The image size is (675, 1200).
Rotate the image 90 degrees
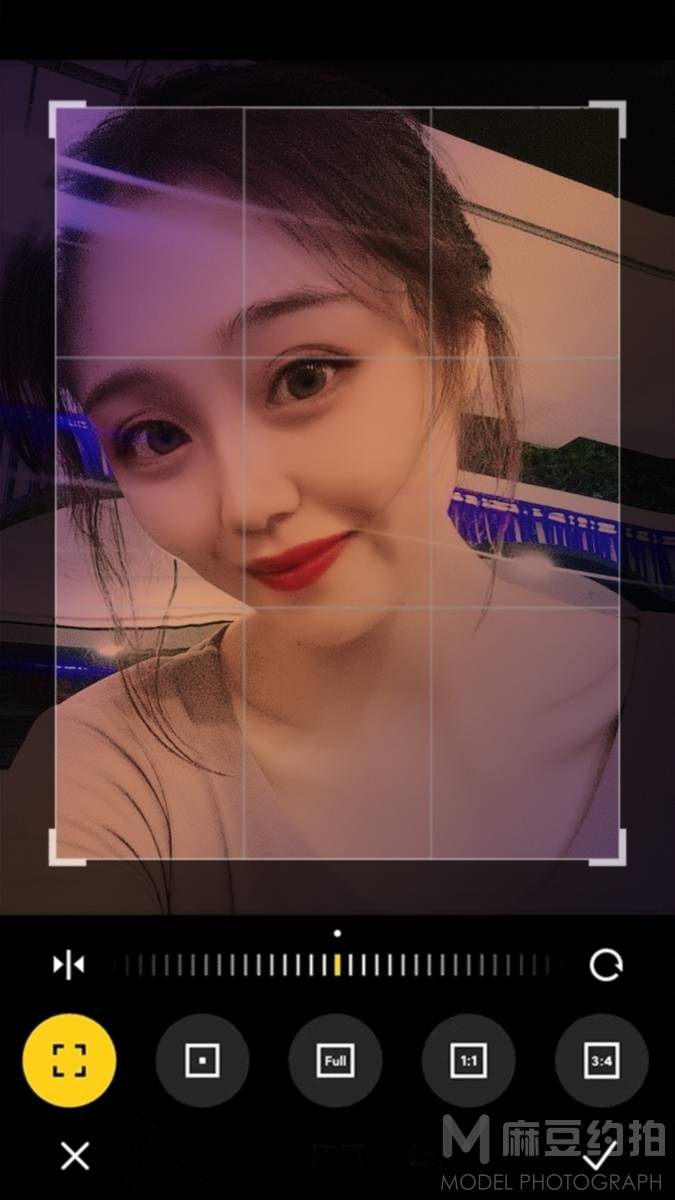pos(605,965)
